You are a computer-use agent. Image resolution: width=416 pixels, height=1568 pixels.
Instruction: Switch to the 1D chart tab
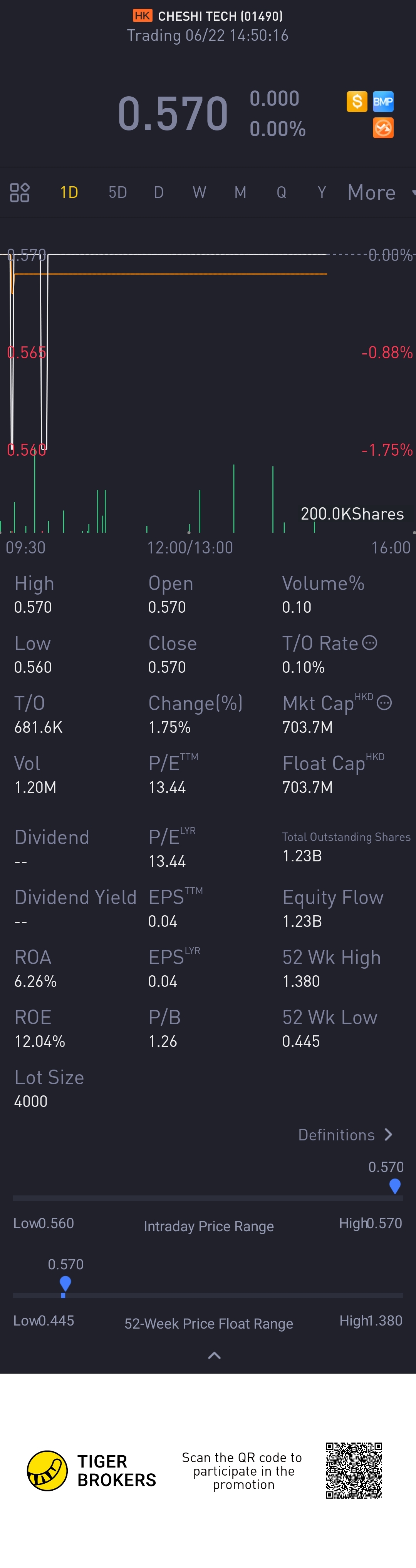pyautogui.click(x=69, y=192)
